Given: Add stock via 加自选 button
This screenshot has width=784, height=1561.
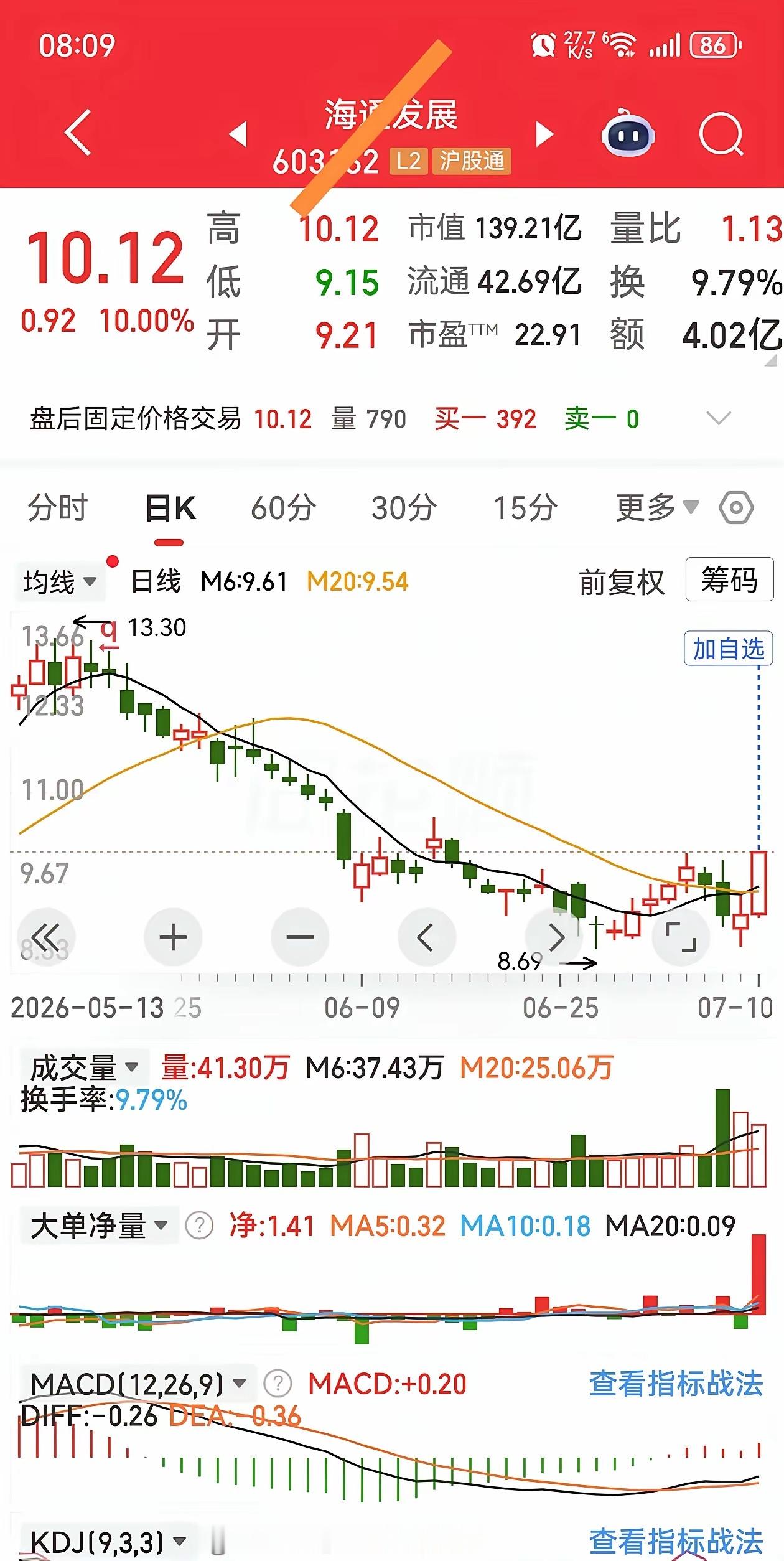Looking at the screenshot, I should 729,649.
